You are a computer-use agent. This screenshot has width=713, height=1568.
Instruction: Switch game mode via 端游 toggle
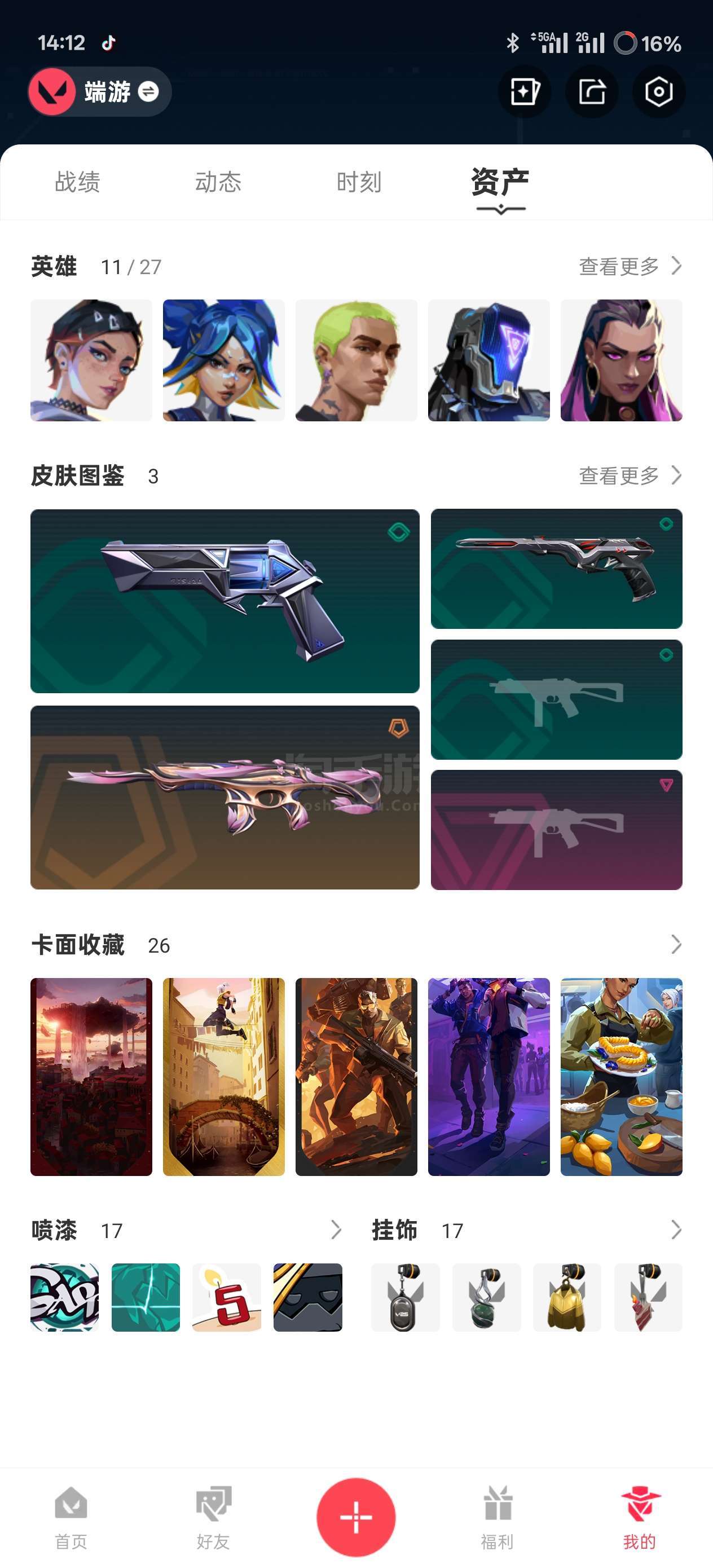(100, 92)
